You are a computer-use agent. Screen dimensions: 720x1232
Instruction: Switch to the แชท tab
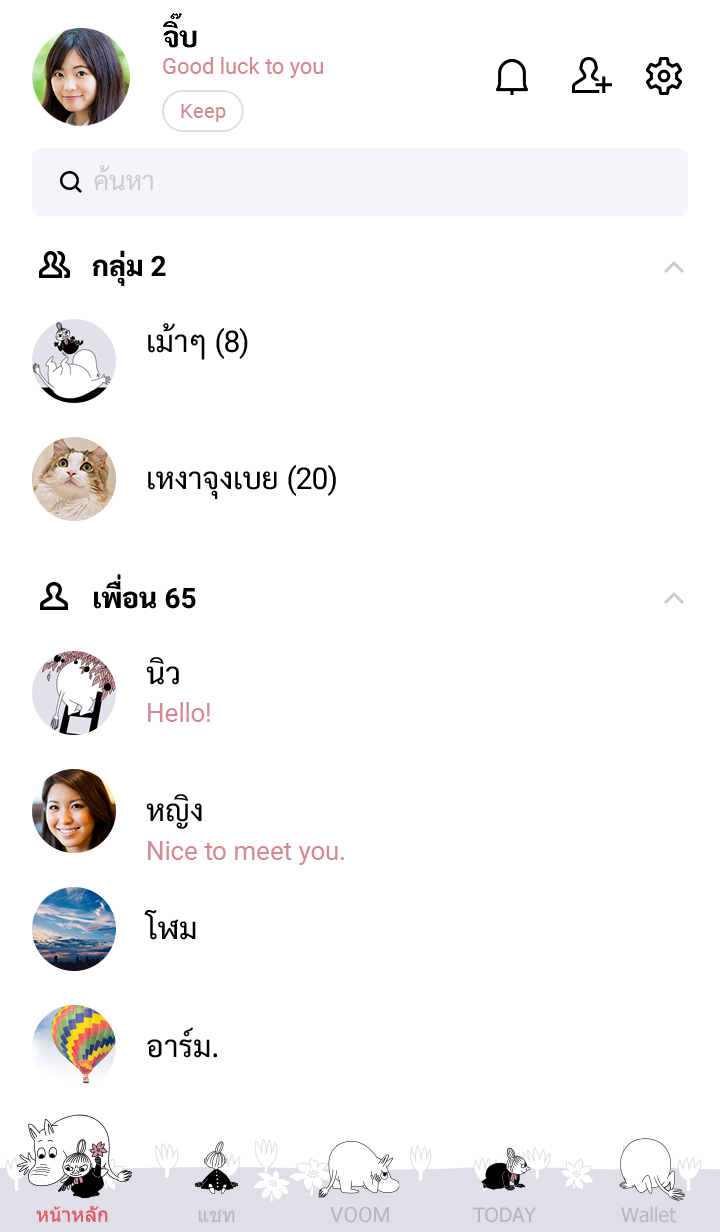(216, 1190)
